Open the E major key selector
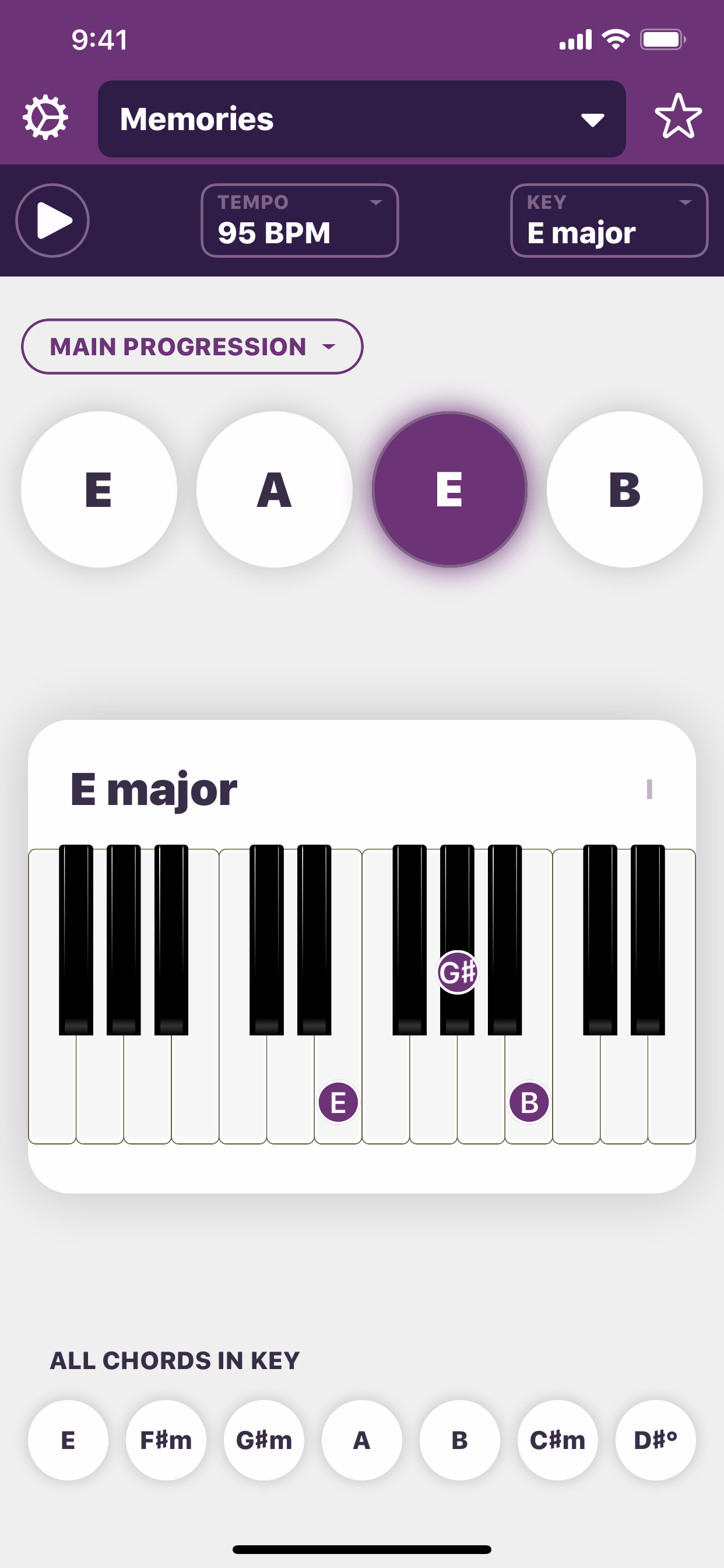Image resolution: width=724 pixels, height=1568 pixels. (x=609, y=220)
